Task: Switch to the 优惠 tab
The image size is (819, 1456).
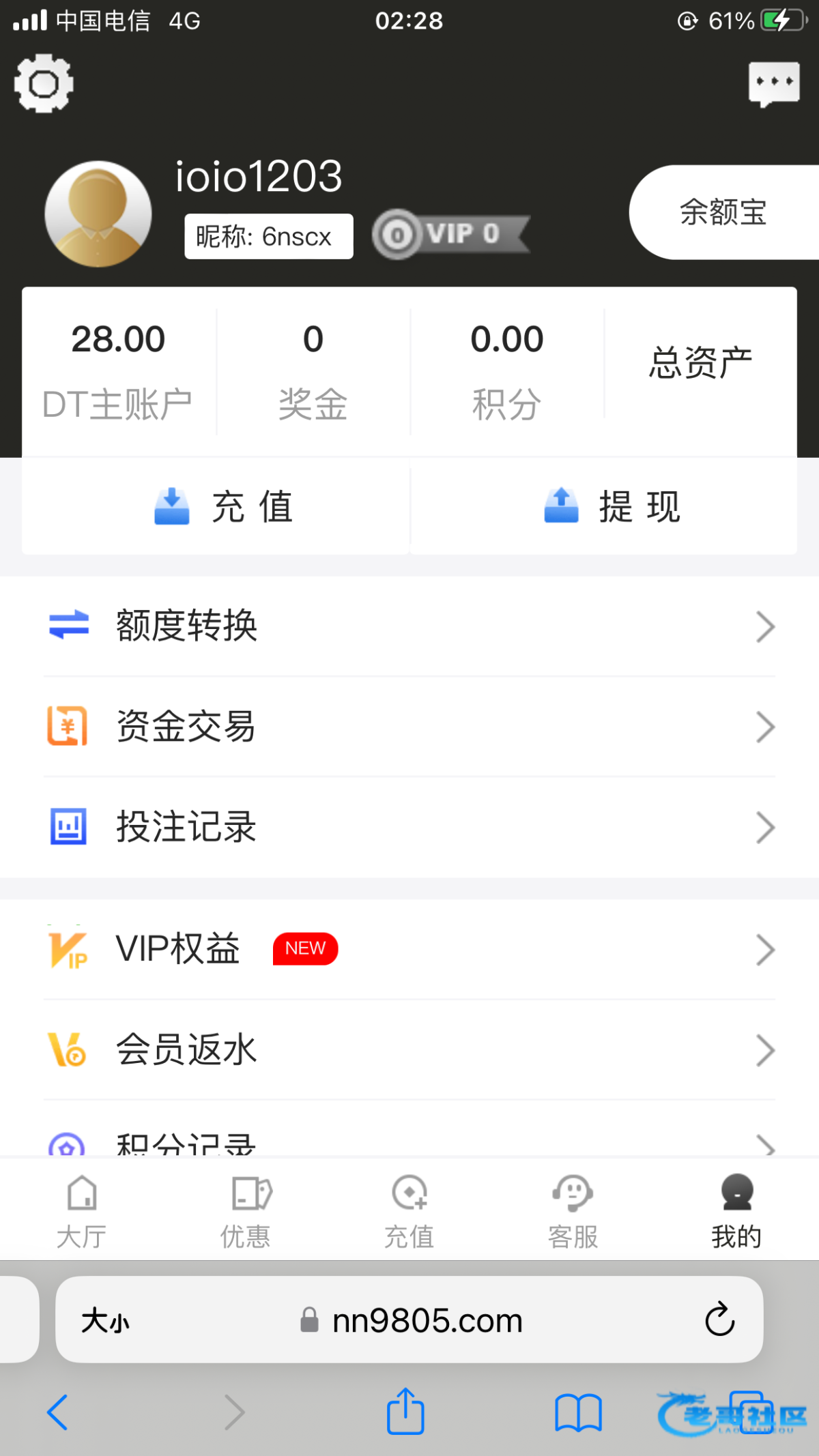Action: click(246, 1210)
